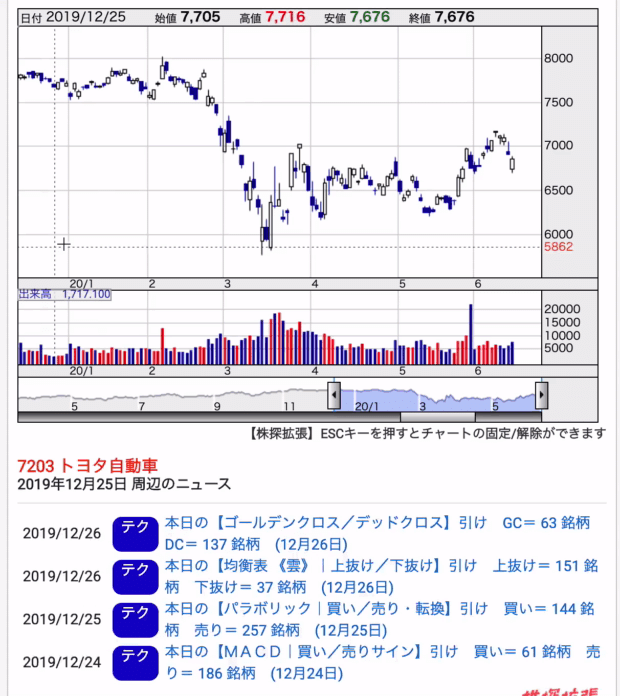Open the 均衡表 雲 上抜け/下抜け news item
This screenshot has width=620, height=696.
coord(380,575)
